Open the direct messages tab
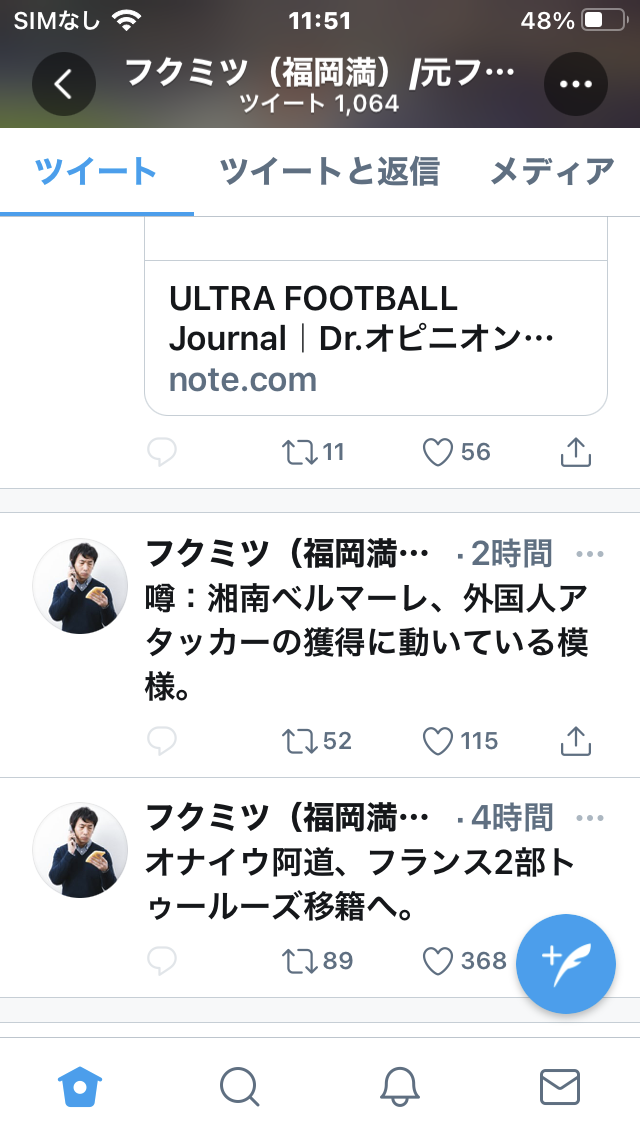 click(x=560, y=1086)
